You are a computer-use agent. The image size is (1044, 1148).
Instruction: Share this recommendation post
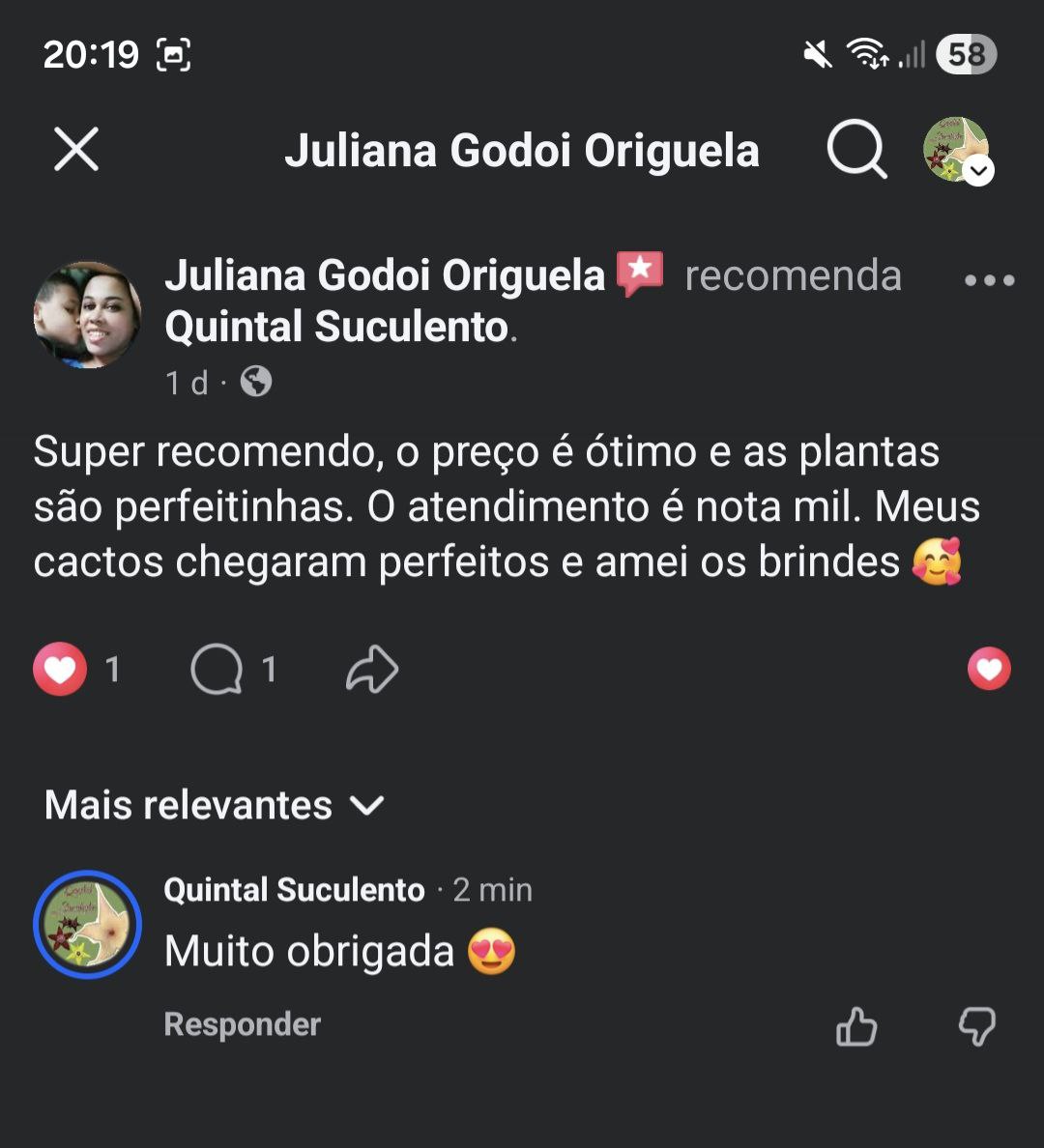pyautogui.click(x=372, y=669)
